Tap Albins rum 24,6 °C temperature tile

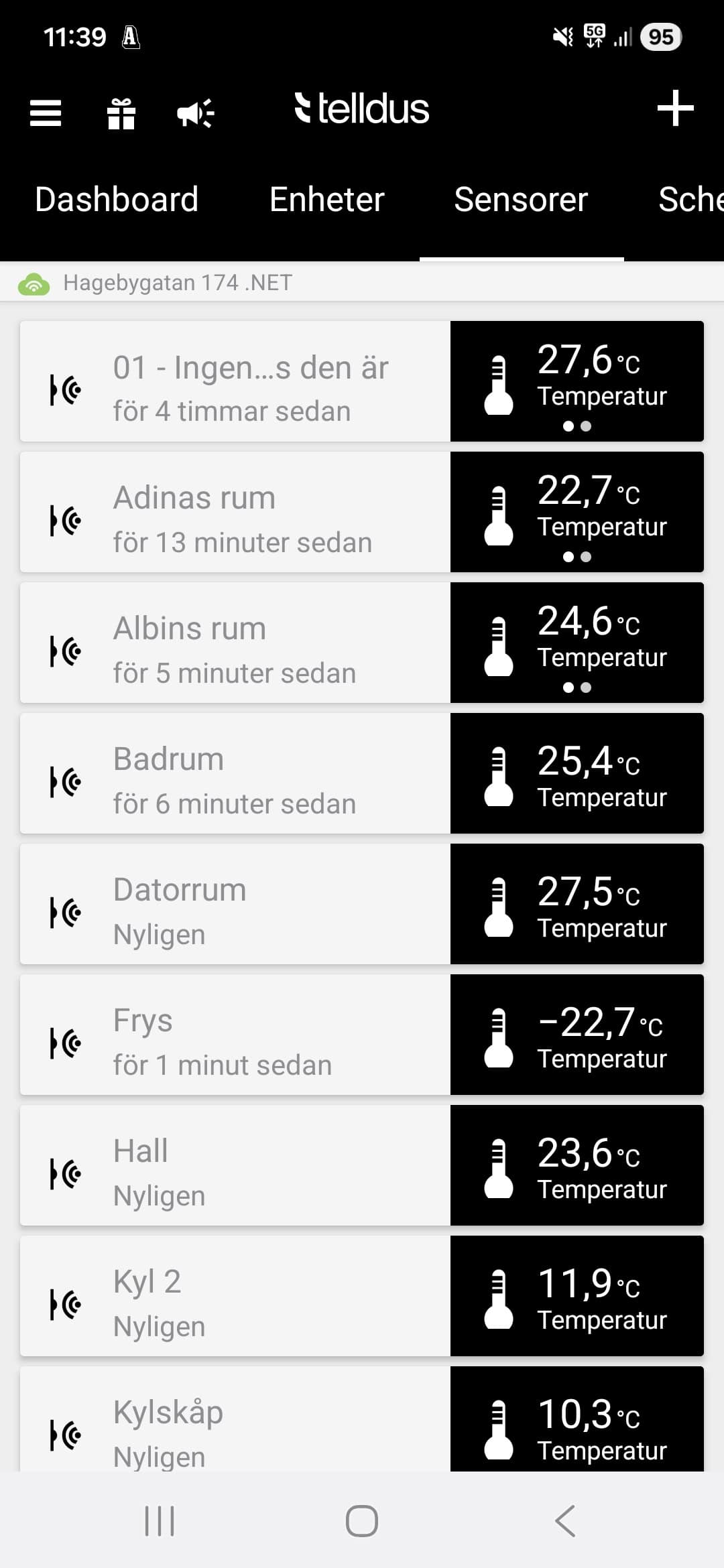[x=577, y=643]
